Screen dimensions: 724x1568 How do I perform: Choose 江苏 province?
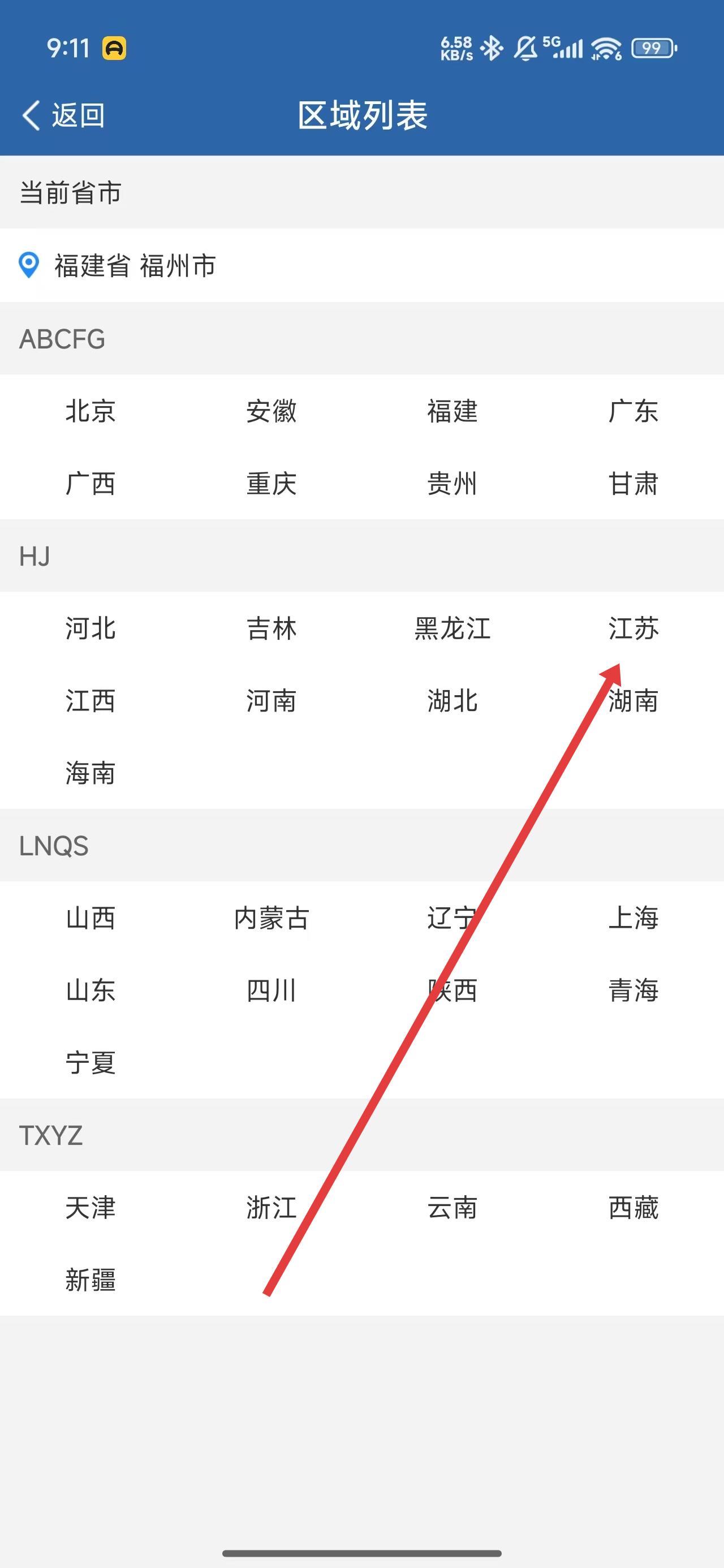pos(633,628)
